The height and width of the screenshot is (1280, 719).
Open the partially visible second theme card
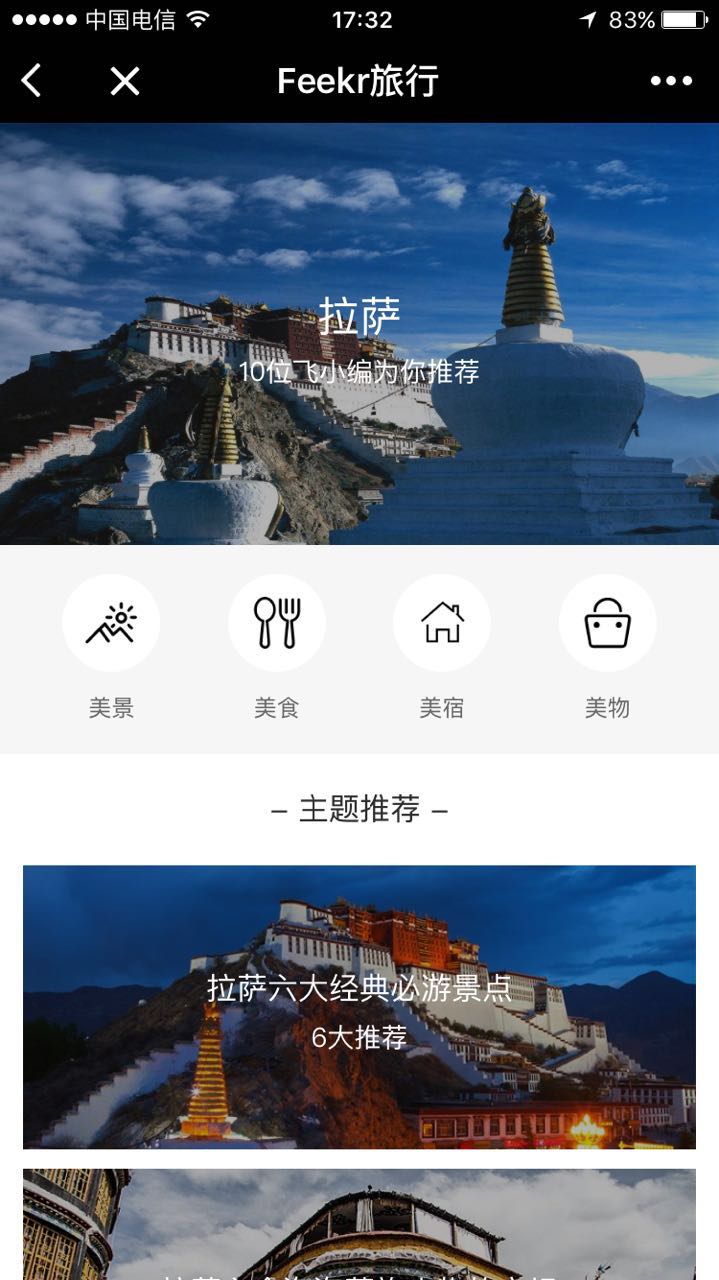(x=359, y=1227)
